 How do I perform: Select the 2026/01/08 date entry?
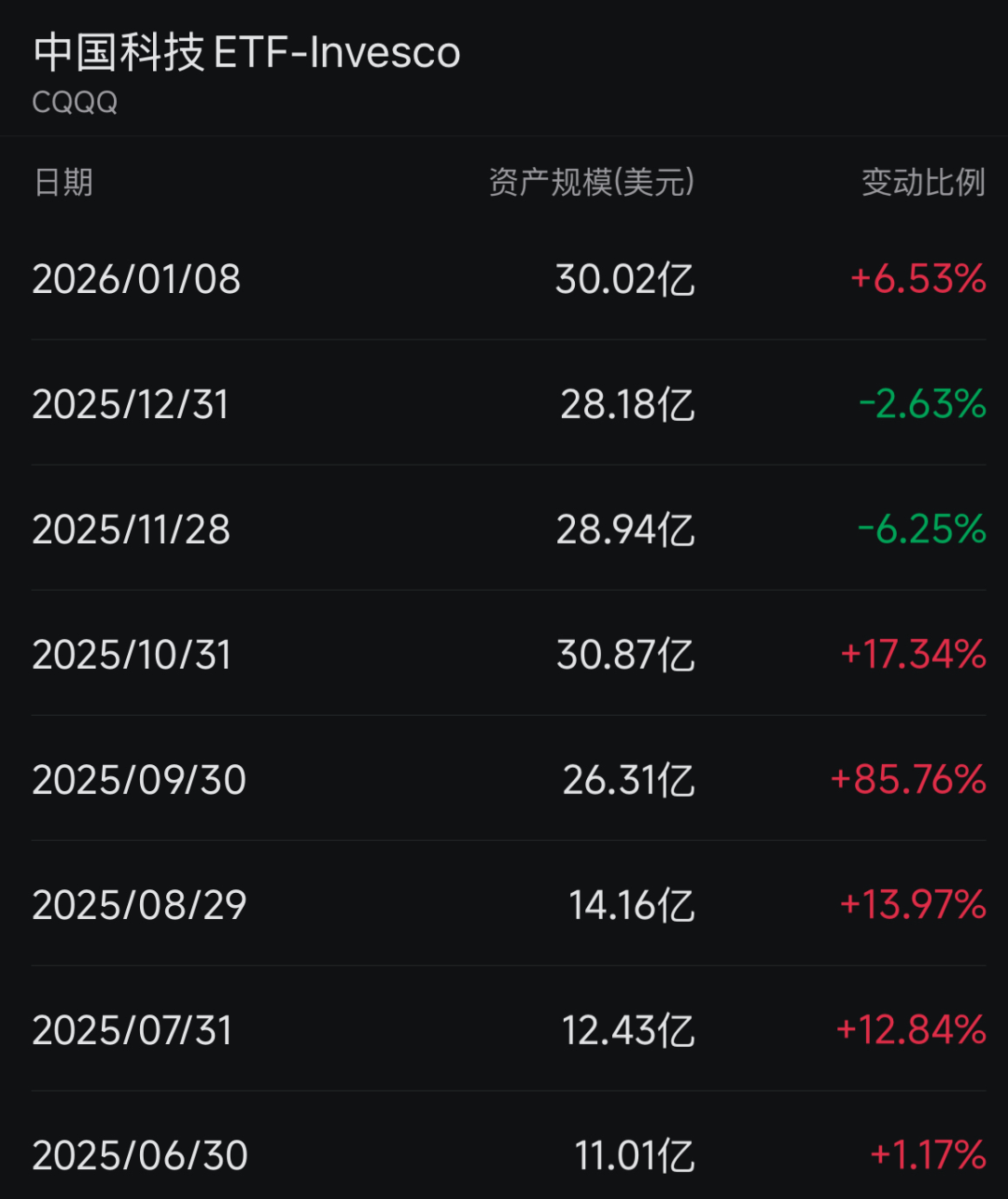[x=135, y=278]
